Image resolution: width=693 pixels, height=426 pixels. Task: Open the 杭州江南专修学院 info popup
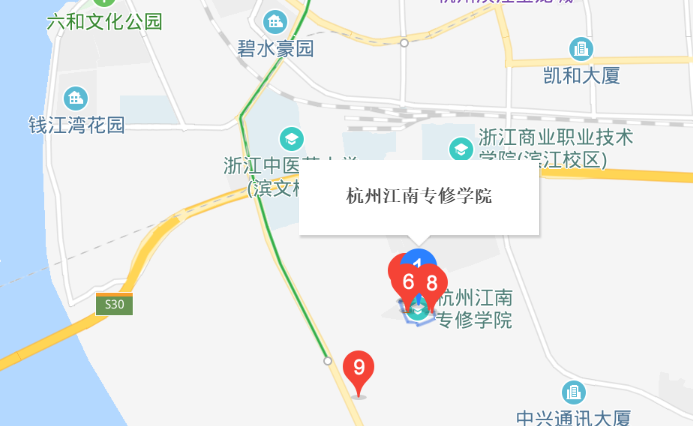pos(419,197)
